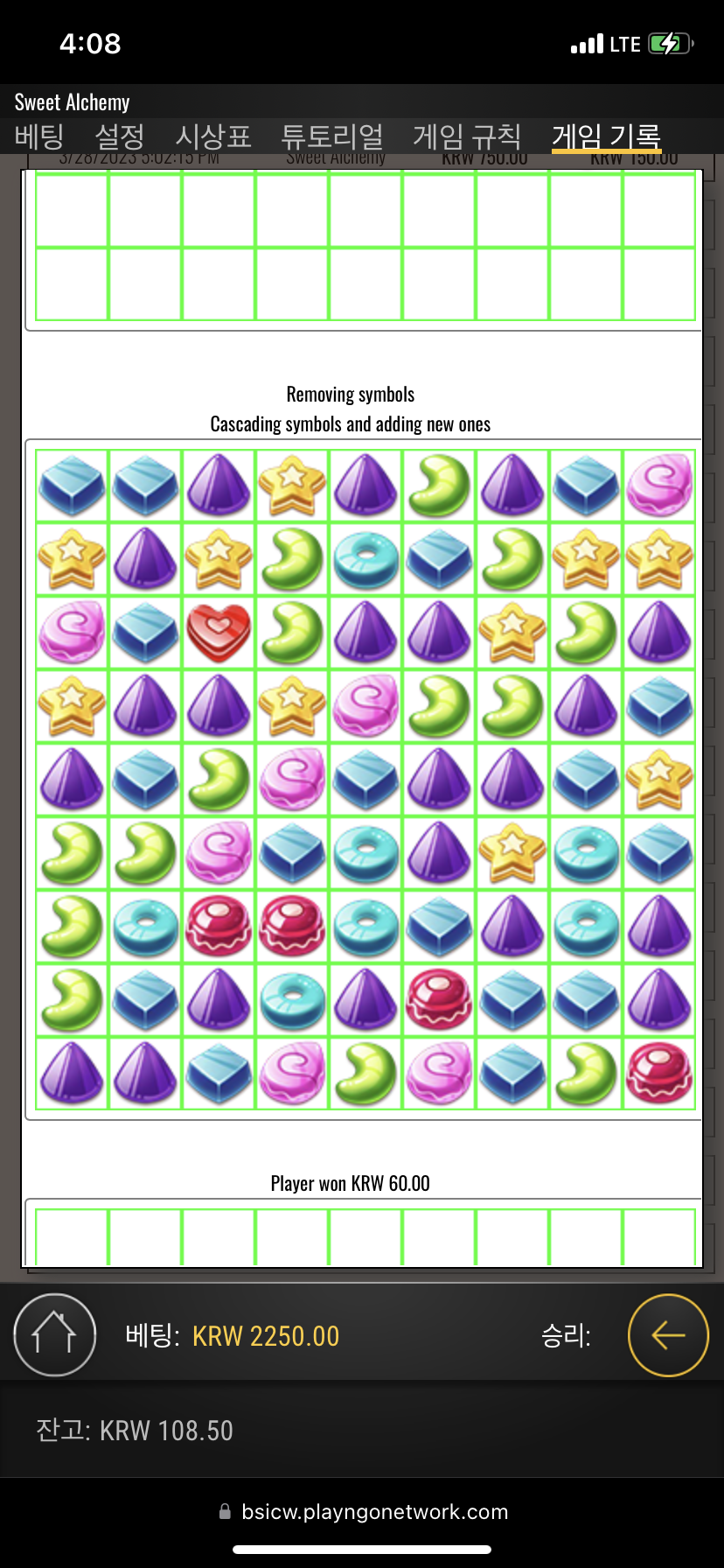Screen dimensions: 724x1568
Task: Switch to the 베팅 tab
Action: pos(39,136)
